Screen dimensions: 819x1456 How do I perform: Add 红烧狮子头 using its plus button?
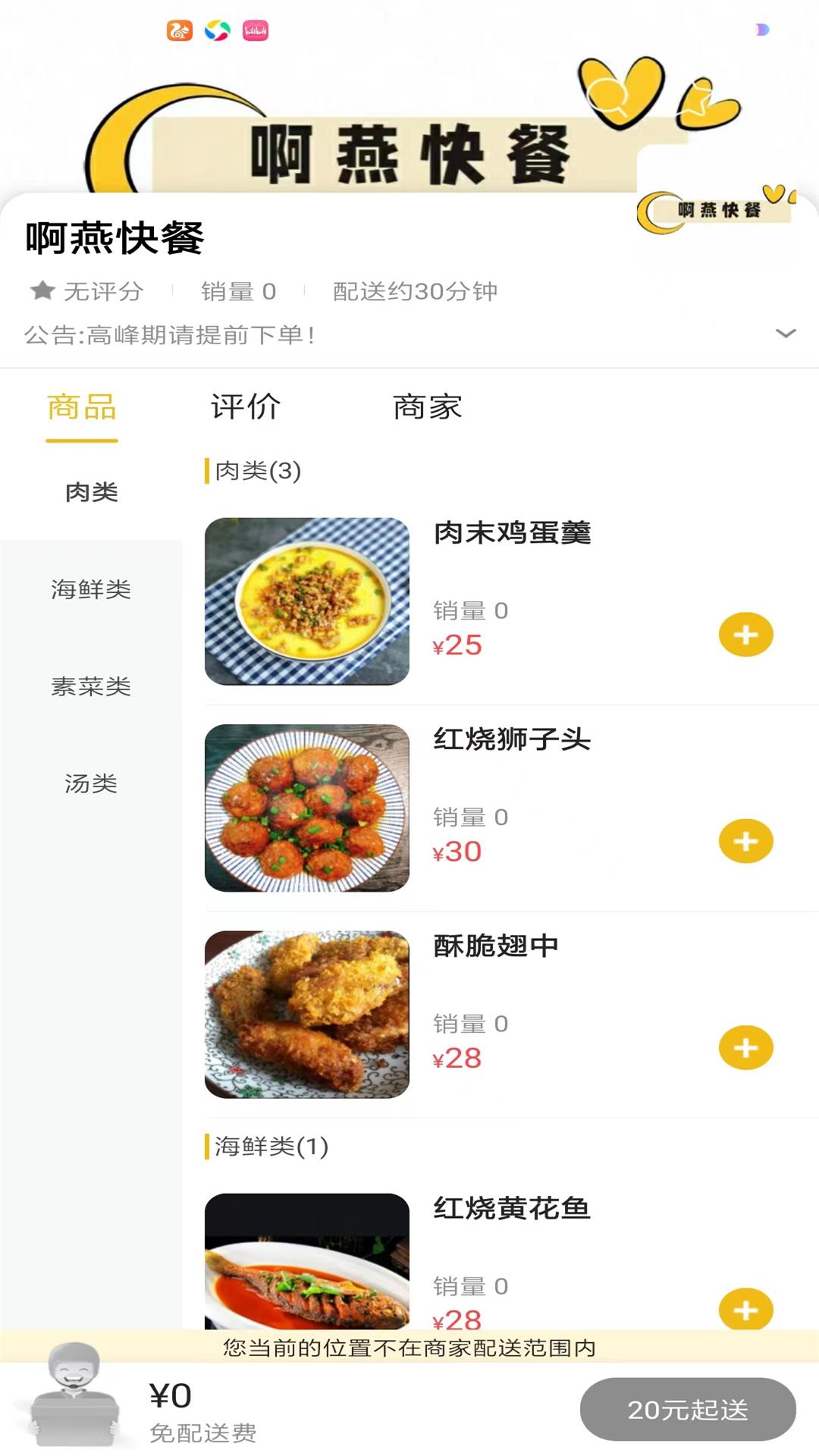(x=746, y=840)
